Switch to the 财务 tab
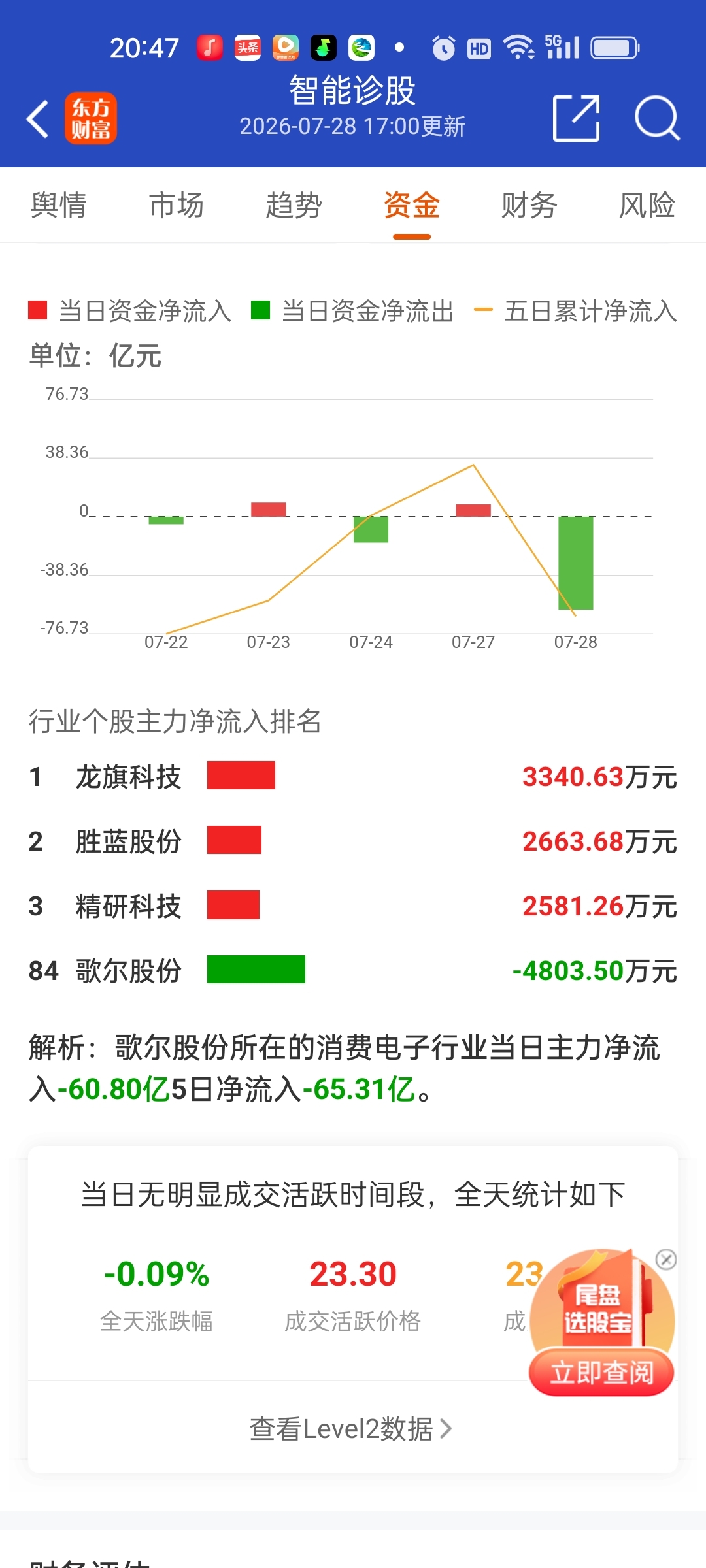706x1568 pixels. coord(529,205)
